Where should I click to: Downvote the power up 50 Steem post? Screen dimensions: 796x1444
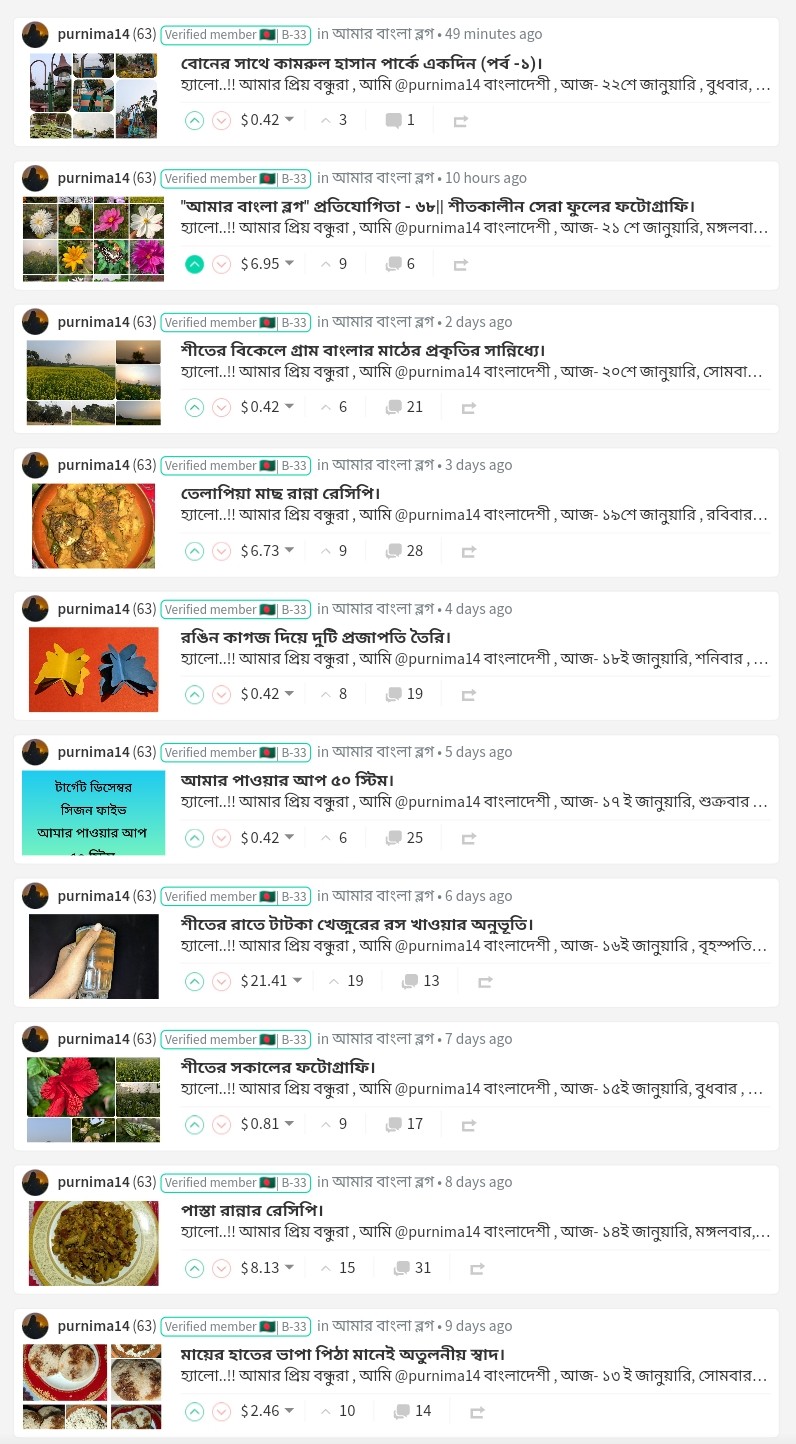coord(222,838)
